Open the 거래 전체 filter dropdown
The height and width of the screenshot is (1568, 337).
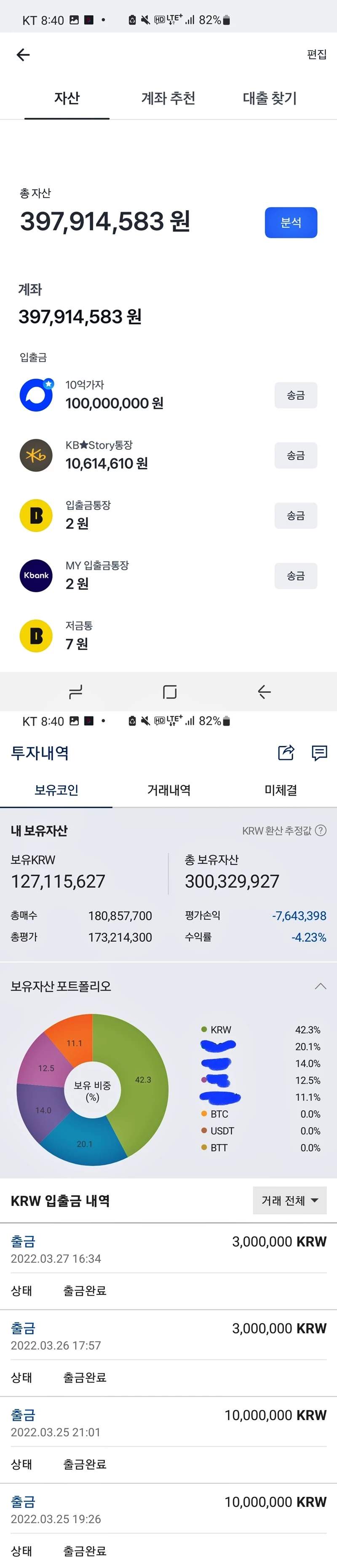coord(289,1200)
